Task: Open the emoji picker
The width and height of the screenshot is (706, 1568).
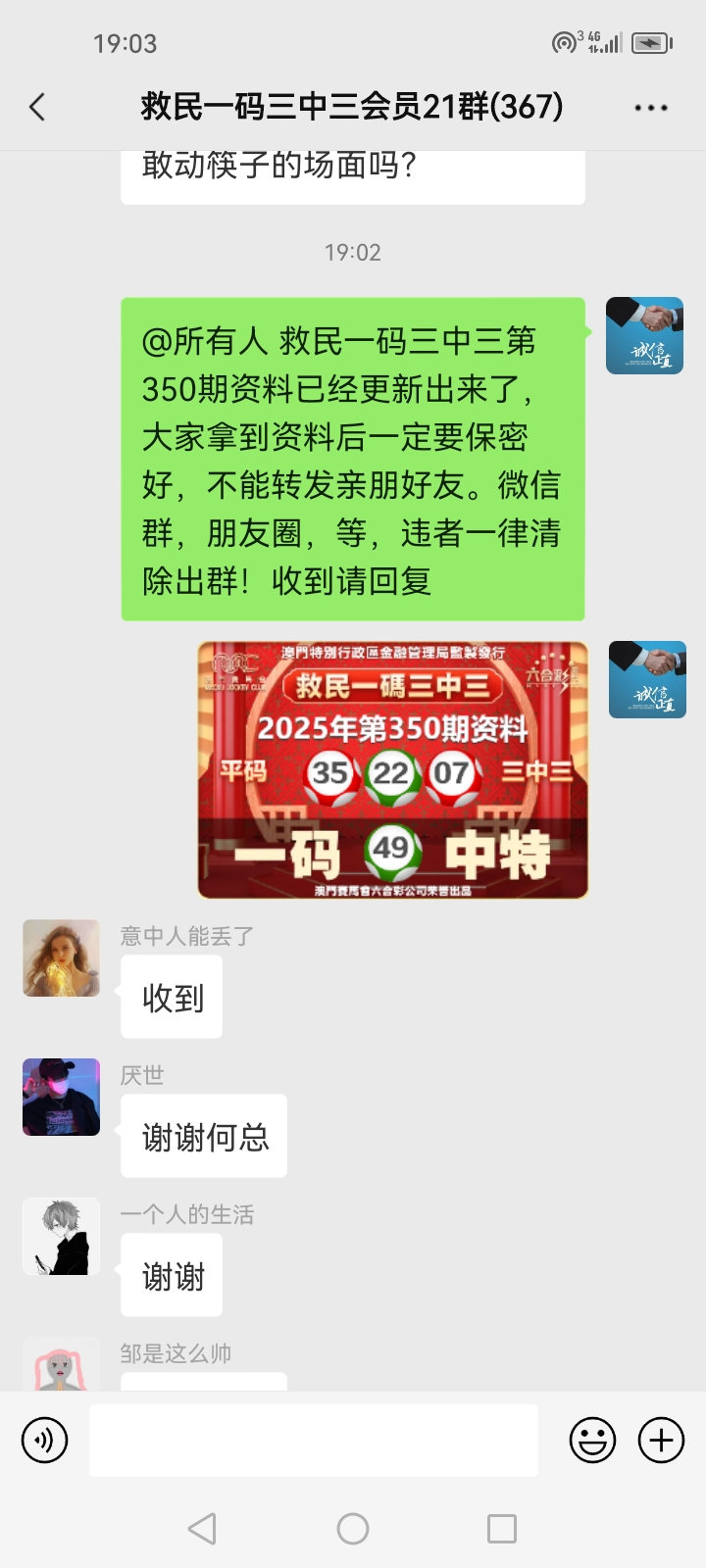Action: click(592, 1441)
